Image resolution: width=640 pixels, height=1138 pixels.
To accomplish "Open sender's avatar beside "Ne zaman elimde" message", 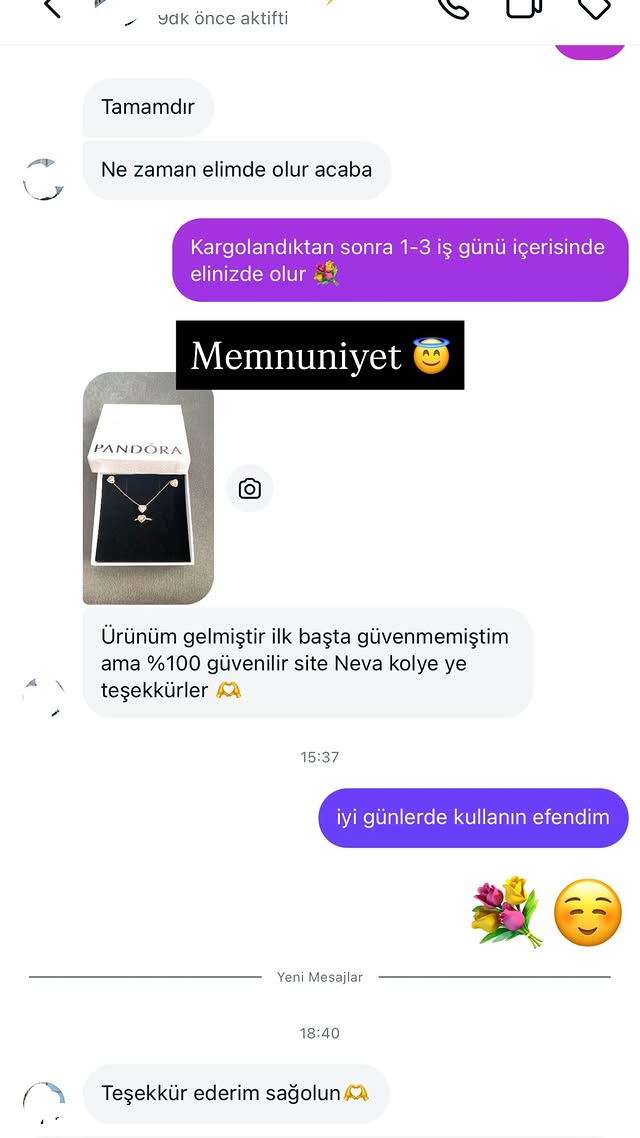I will point(43,179).
